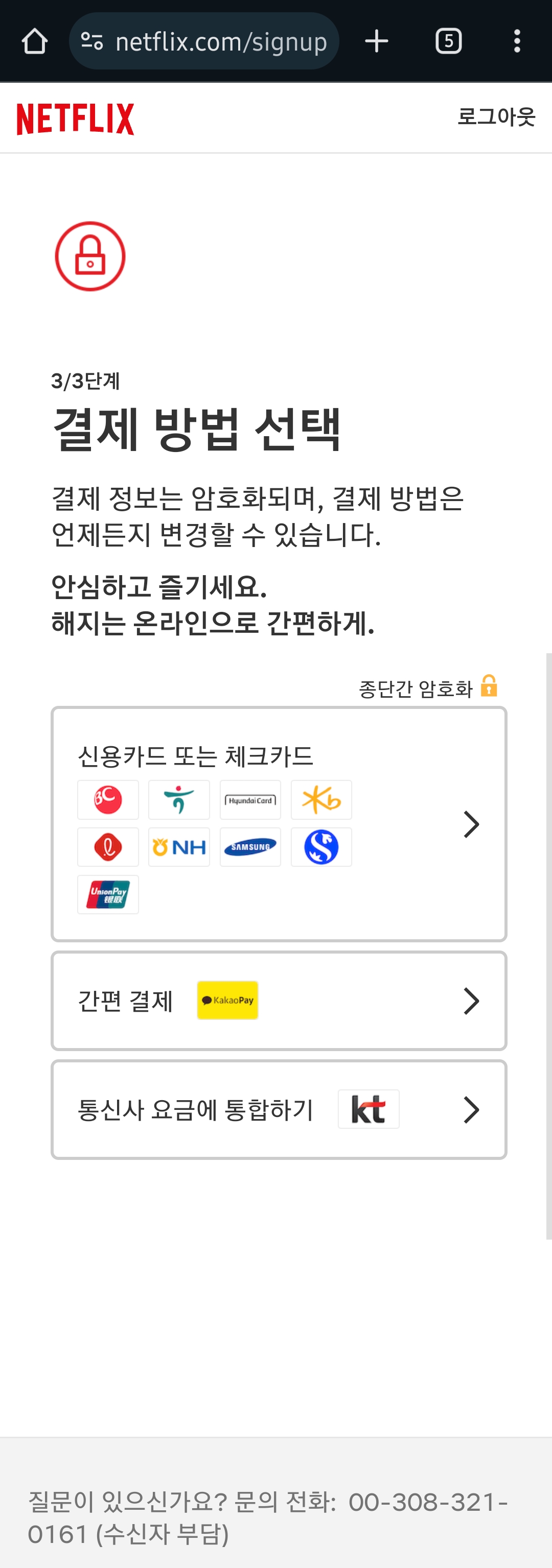This screenshot has width=552, height=1568.
Task: Click the Lotte Card icon
Action: tap(108, 847)
